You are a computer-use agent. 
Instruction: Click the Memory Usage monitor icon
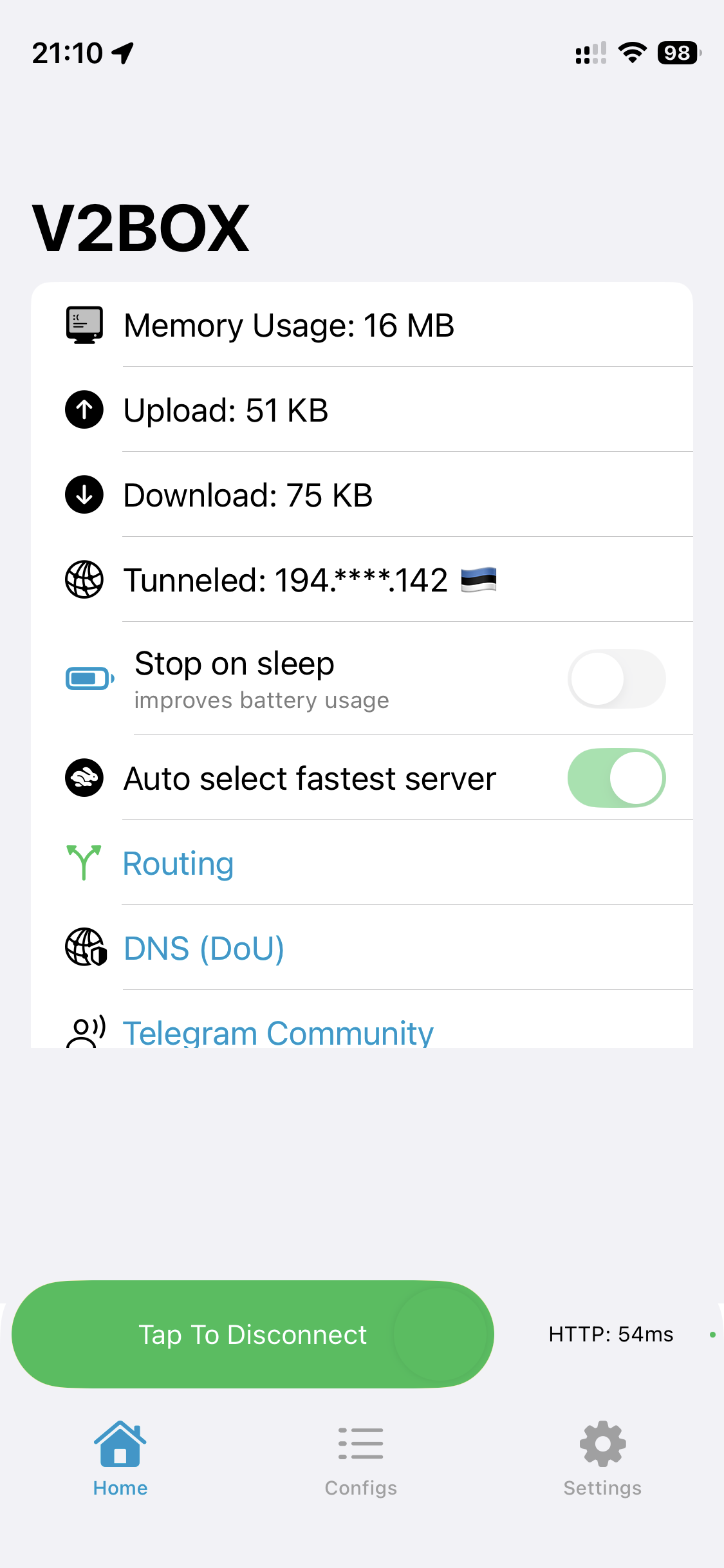pos(84,324)
